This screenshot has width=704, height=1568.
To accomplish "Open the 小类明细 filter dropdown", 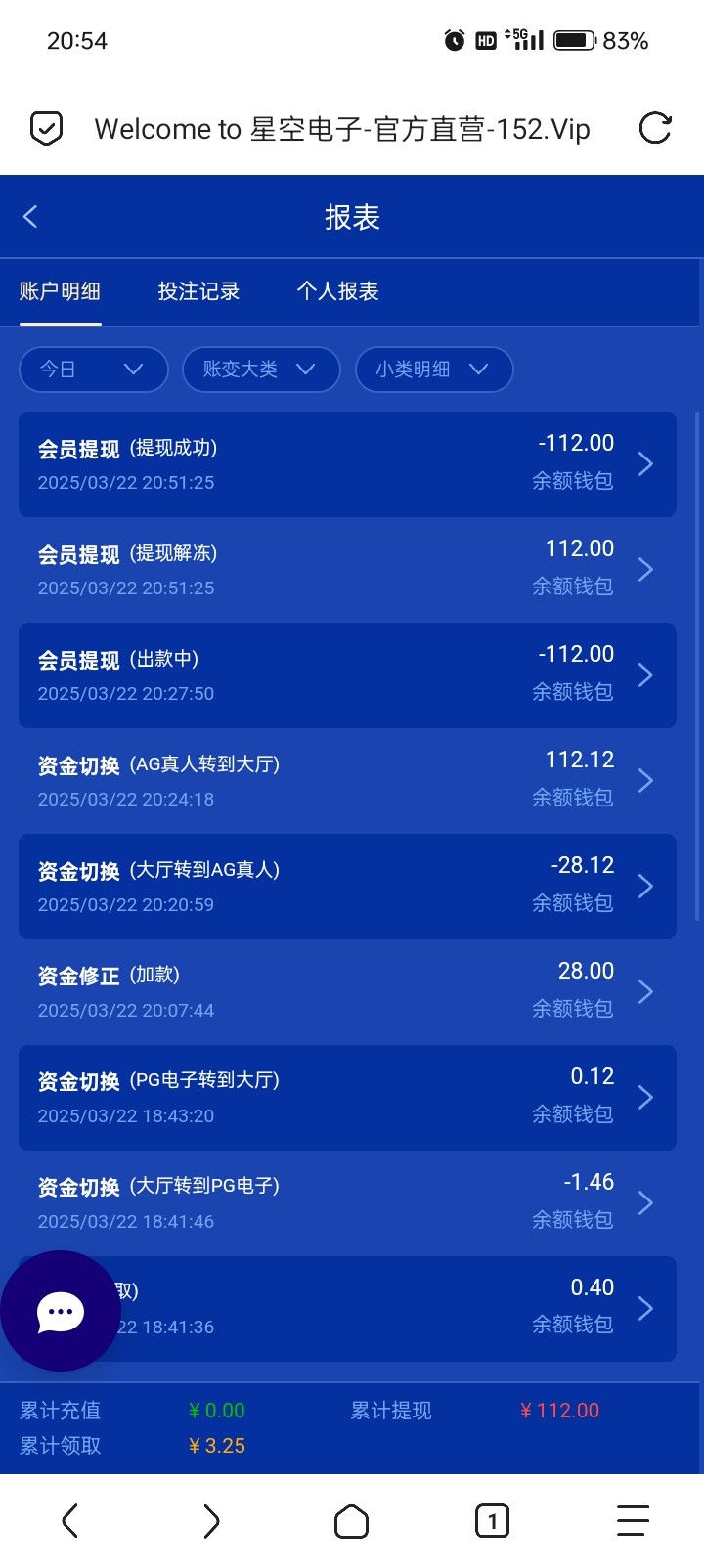I will point(433,370).
